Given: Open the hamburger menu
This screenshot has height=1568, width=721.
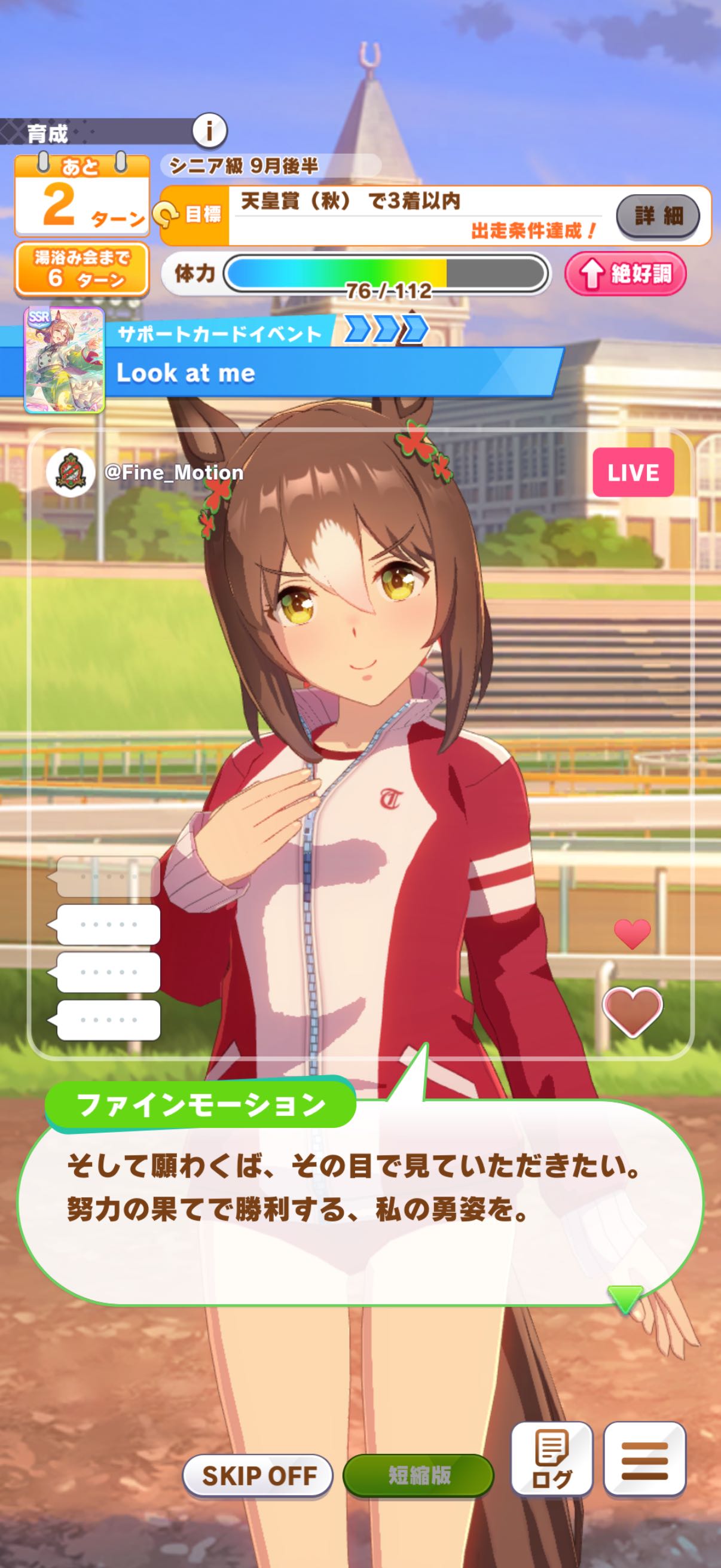Looking at the screenshot, I should [x=644, y=1459].
